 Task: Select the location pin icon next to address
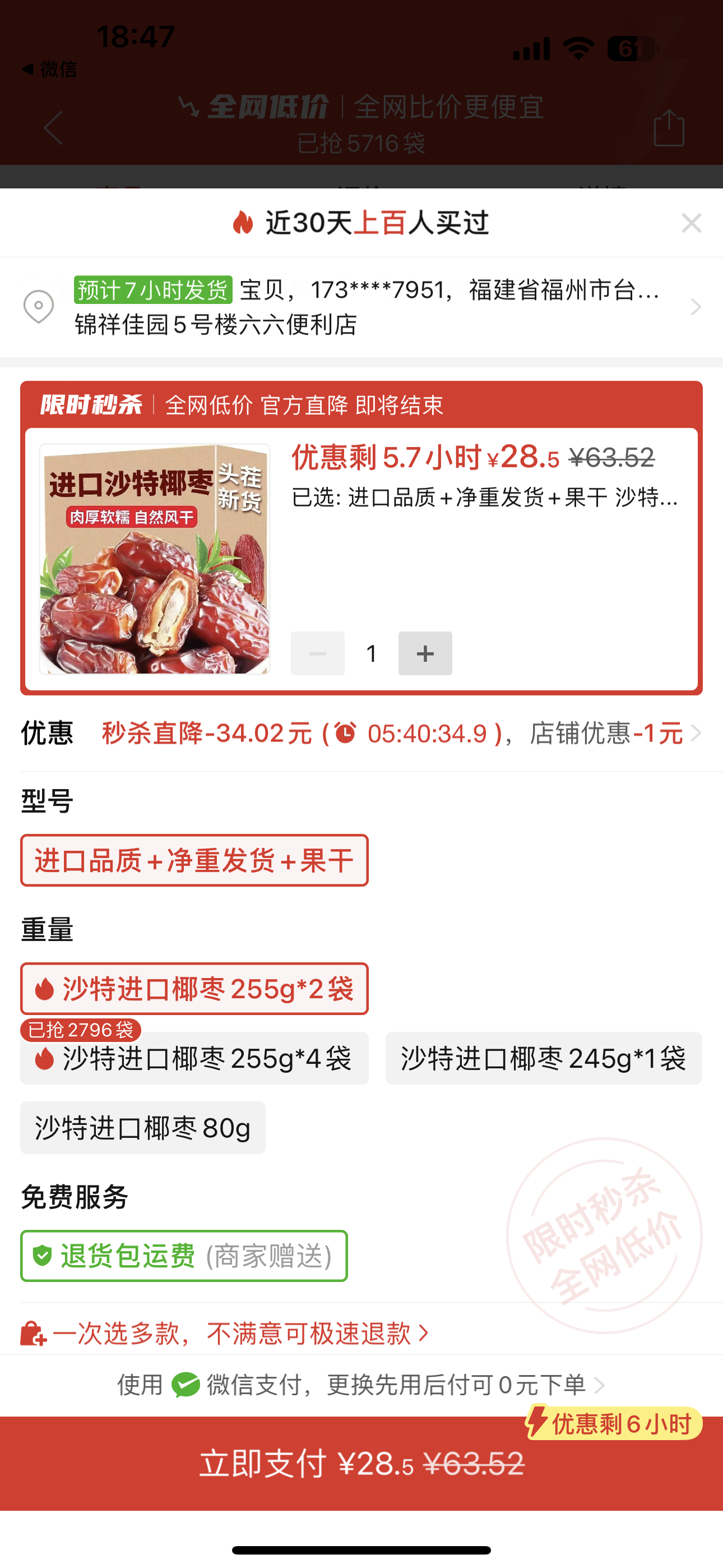pyautogui.click(x=38, y=307)
